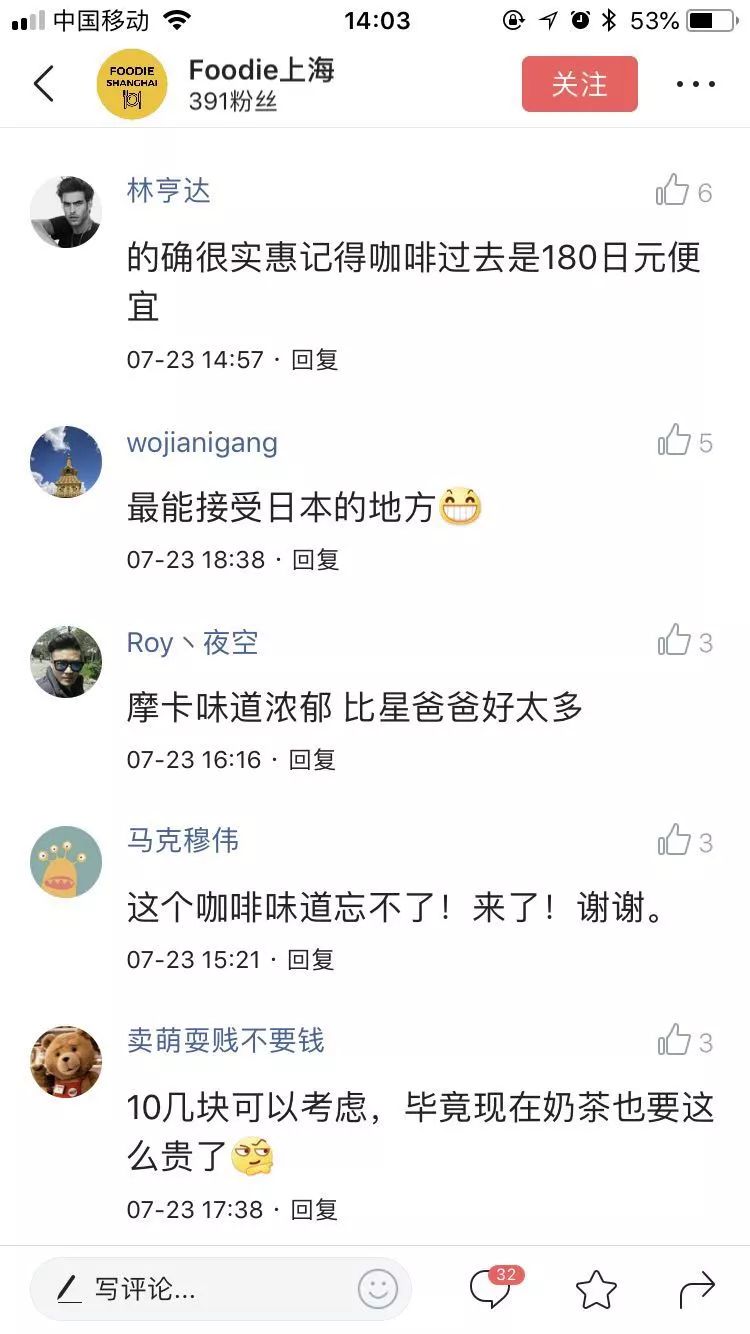Open the emoji picker in comment box
This screenshot has height=1334, width=750.
pyautogui.click(x=378, y=1290)
